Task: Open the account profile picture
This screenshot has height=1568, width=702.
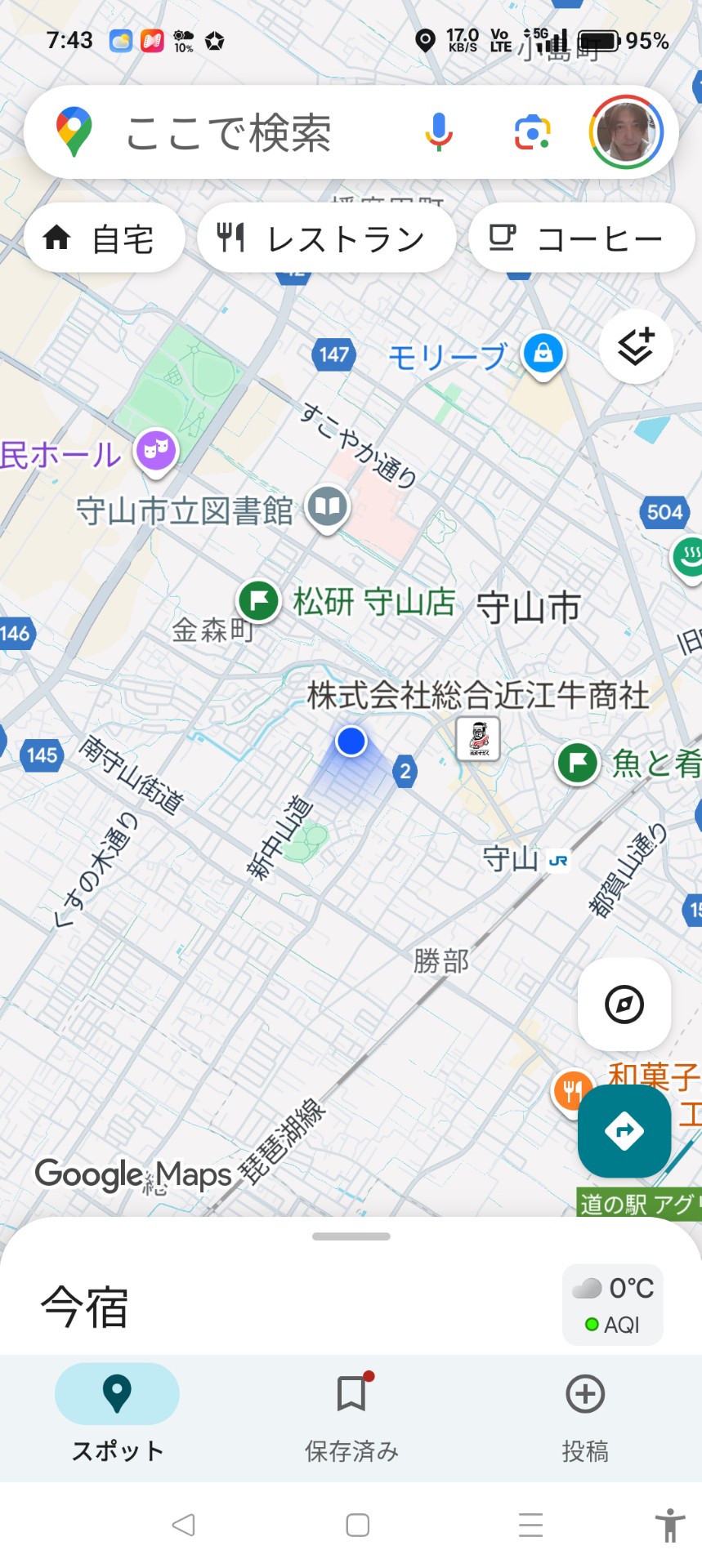Action: pos(626,132)
